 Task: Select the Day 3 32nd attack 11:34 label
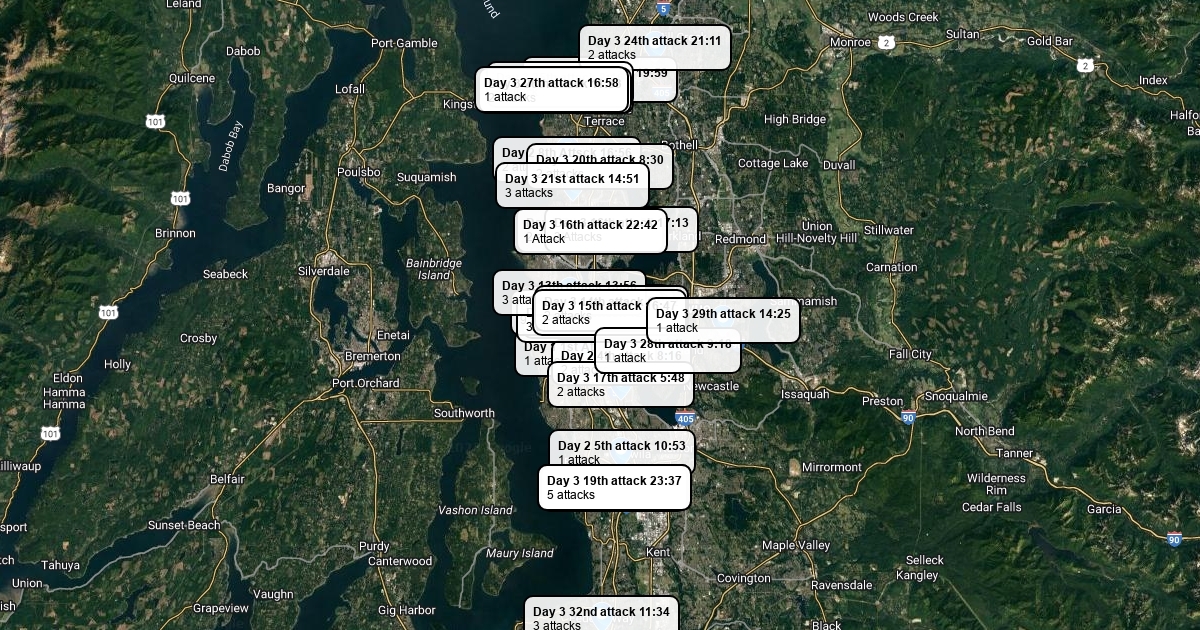pos(601,616)
